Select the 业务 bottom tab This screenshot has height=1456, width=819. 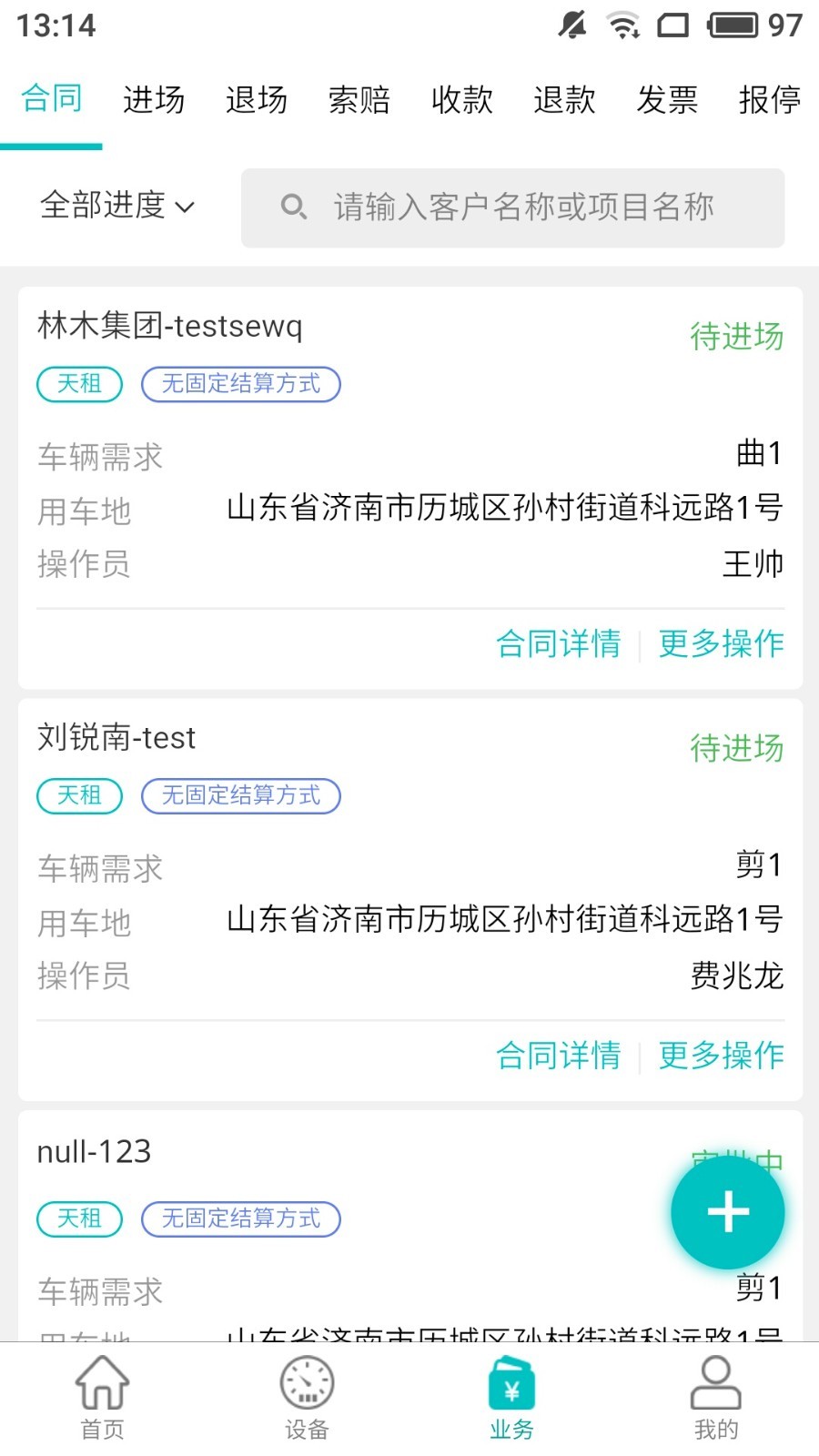tap(511, 1397)
